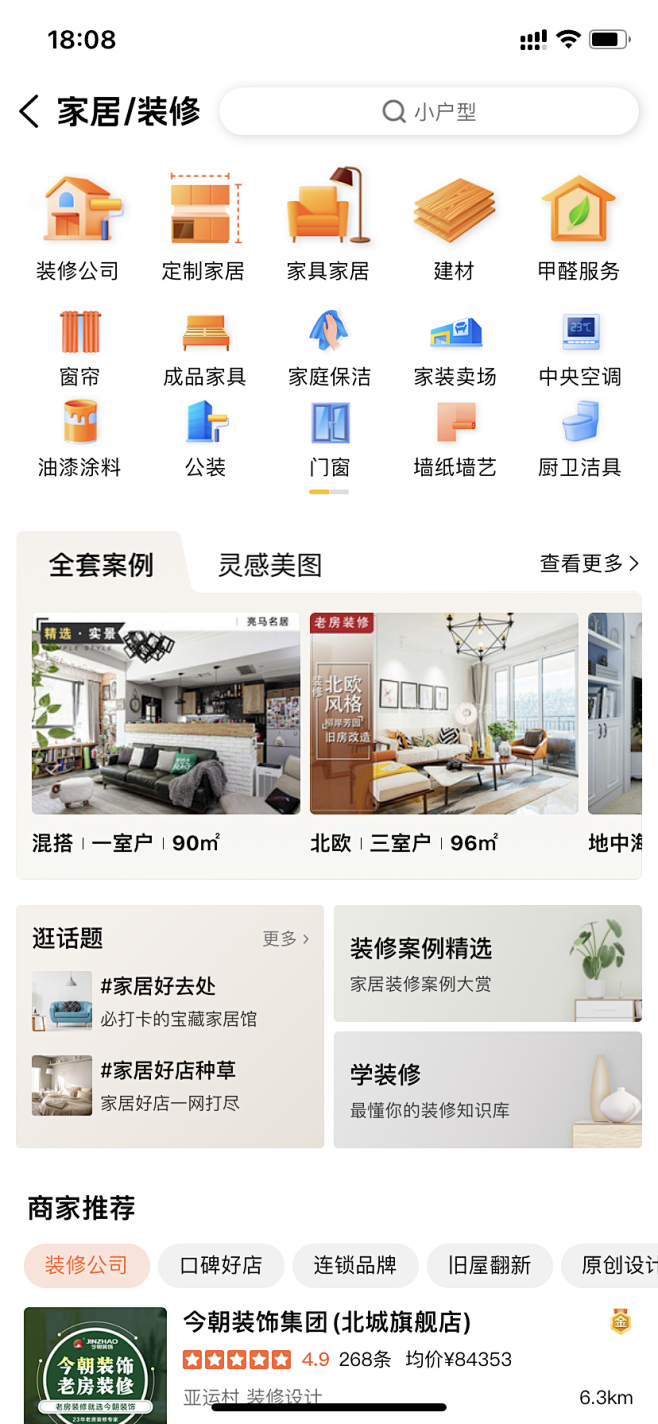Switch to the 灵感美图 tab
This screenshot has height=1424, width=658.
[x=270, y=565]
